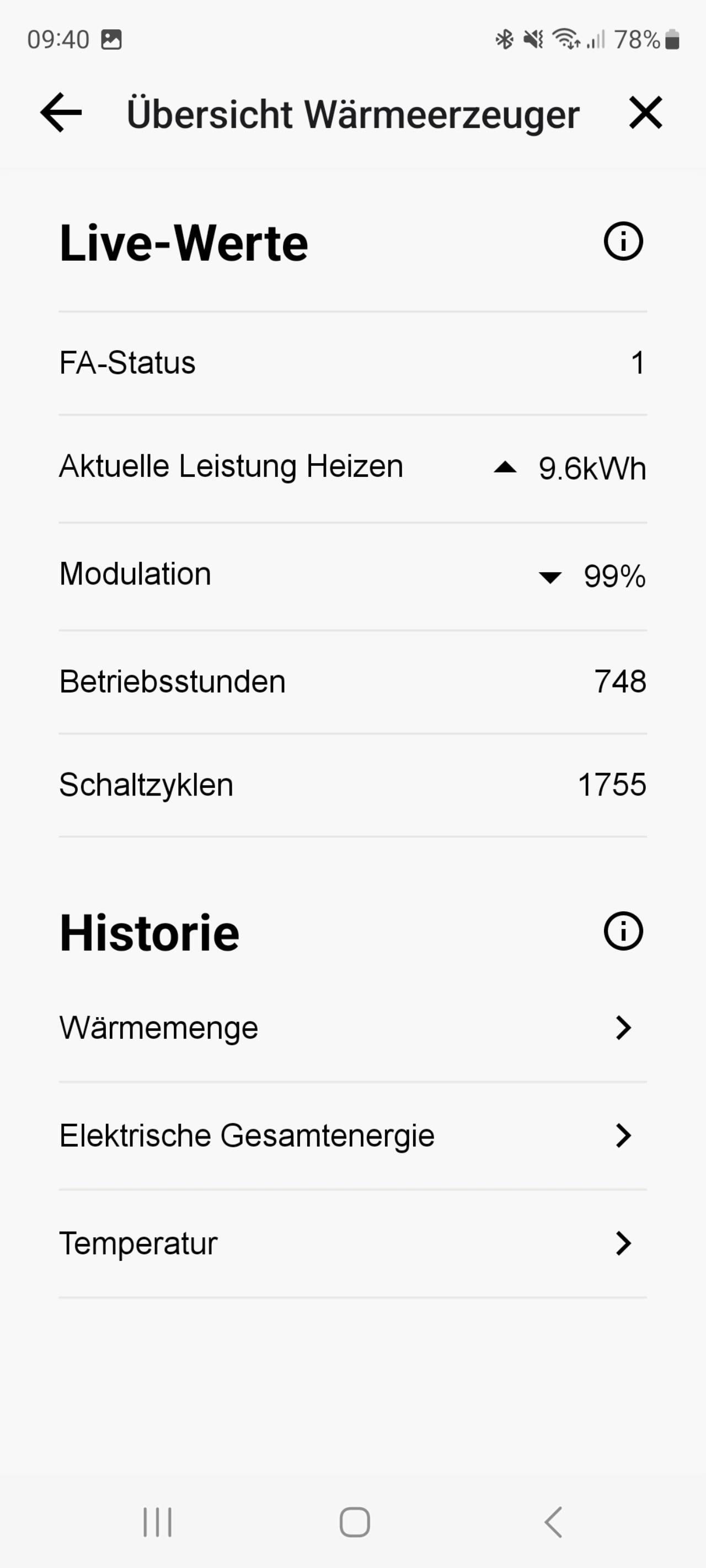Open Elektrische Gesamtenergie history
This screenshot has width=706, height=1568.
pyautogui.click(x=352, y=1136)
